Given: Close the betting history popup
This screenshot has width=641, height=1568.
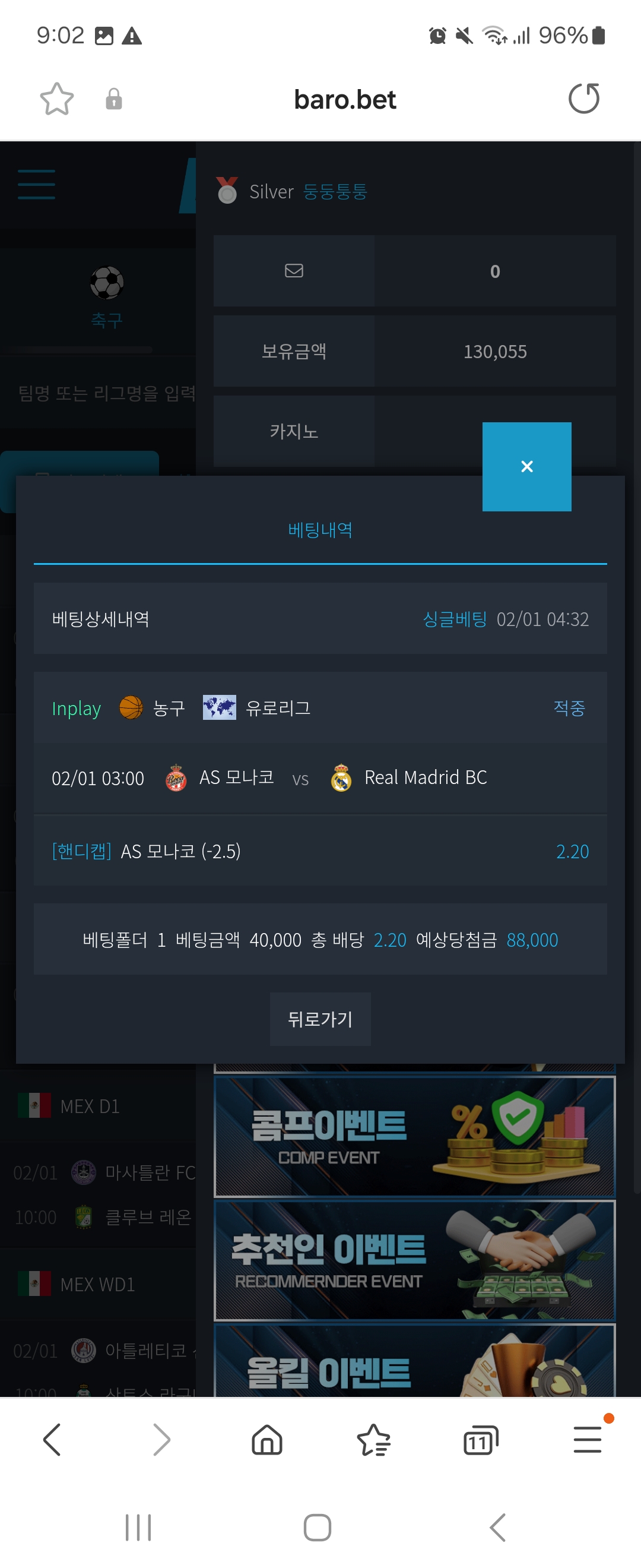Looking at the screenshot, I should (x=526, y=466).
